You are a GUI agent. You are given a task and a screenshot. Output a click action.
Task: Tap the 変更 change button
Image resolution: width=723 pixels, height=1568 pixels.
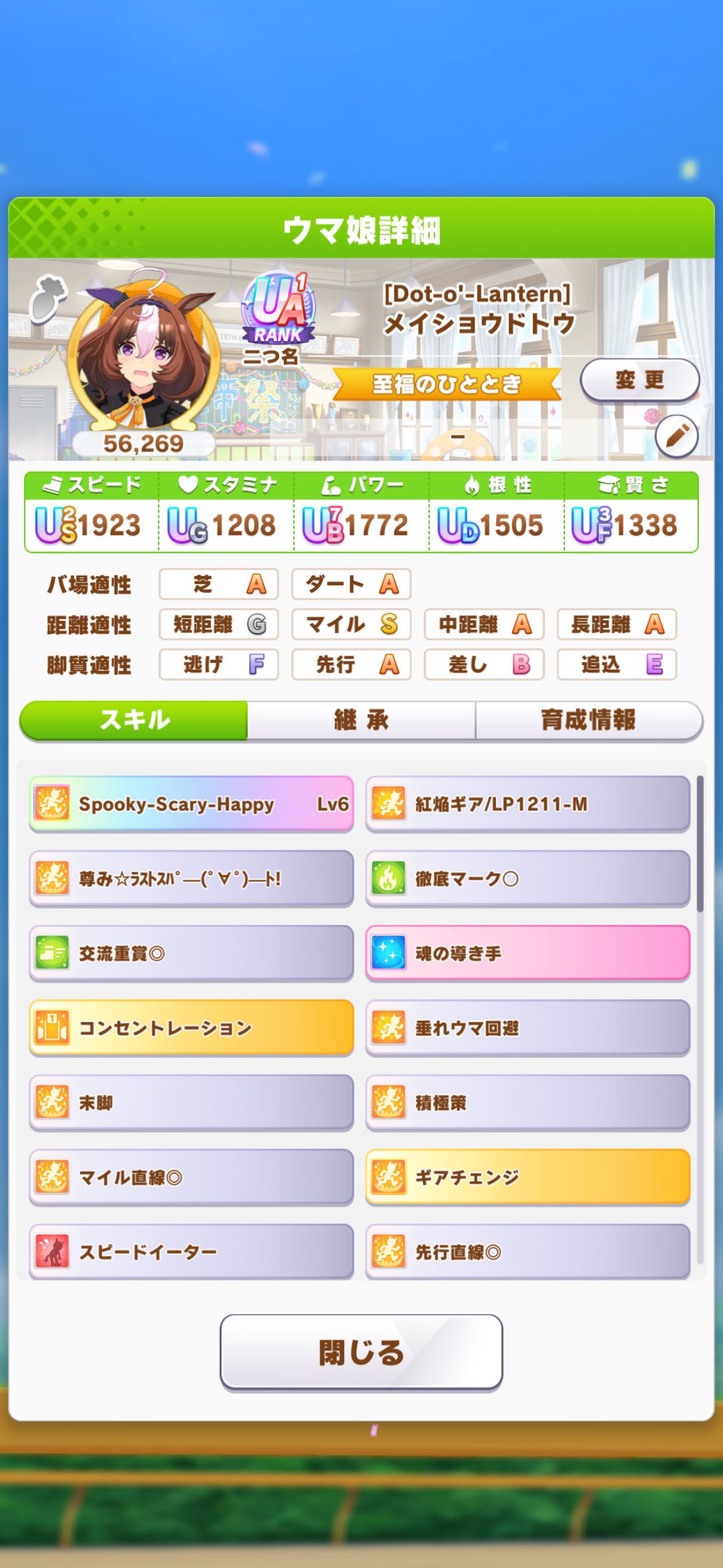click(x=640, y=380)
